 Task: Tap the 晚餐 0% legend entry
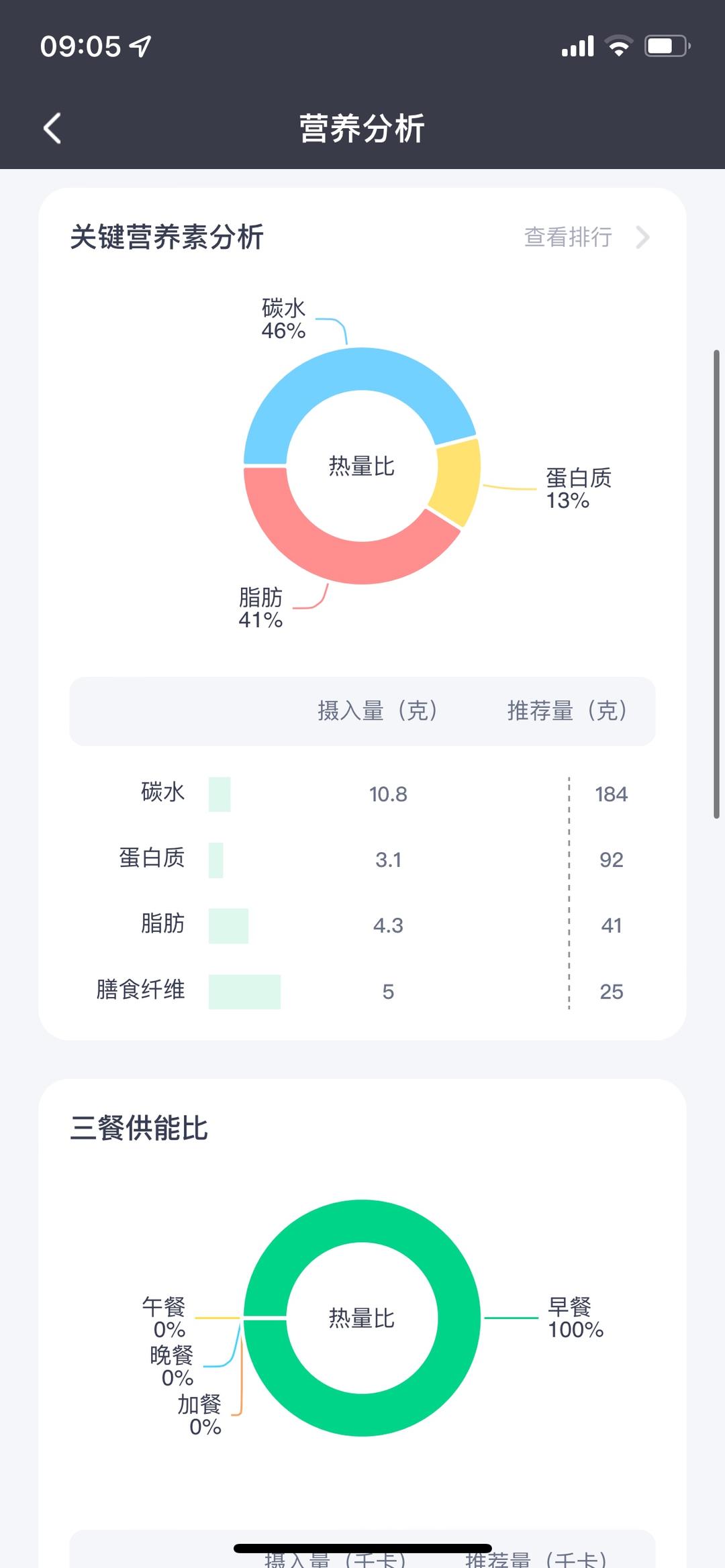[x=170, y=1364]
